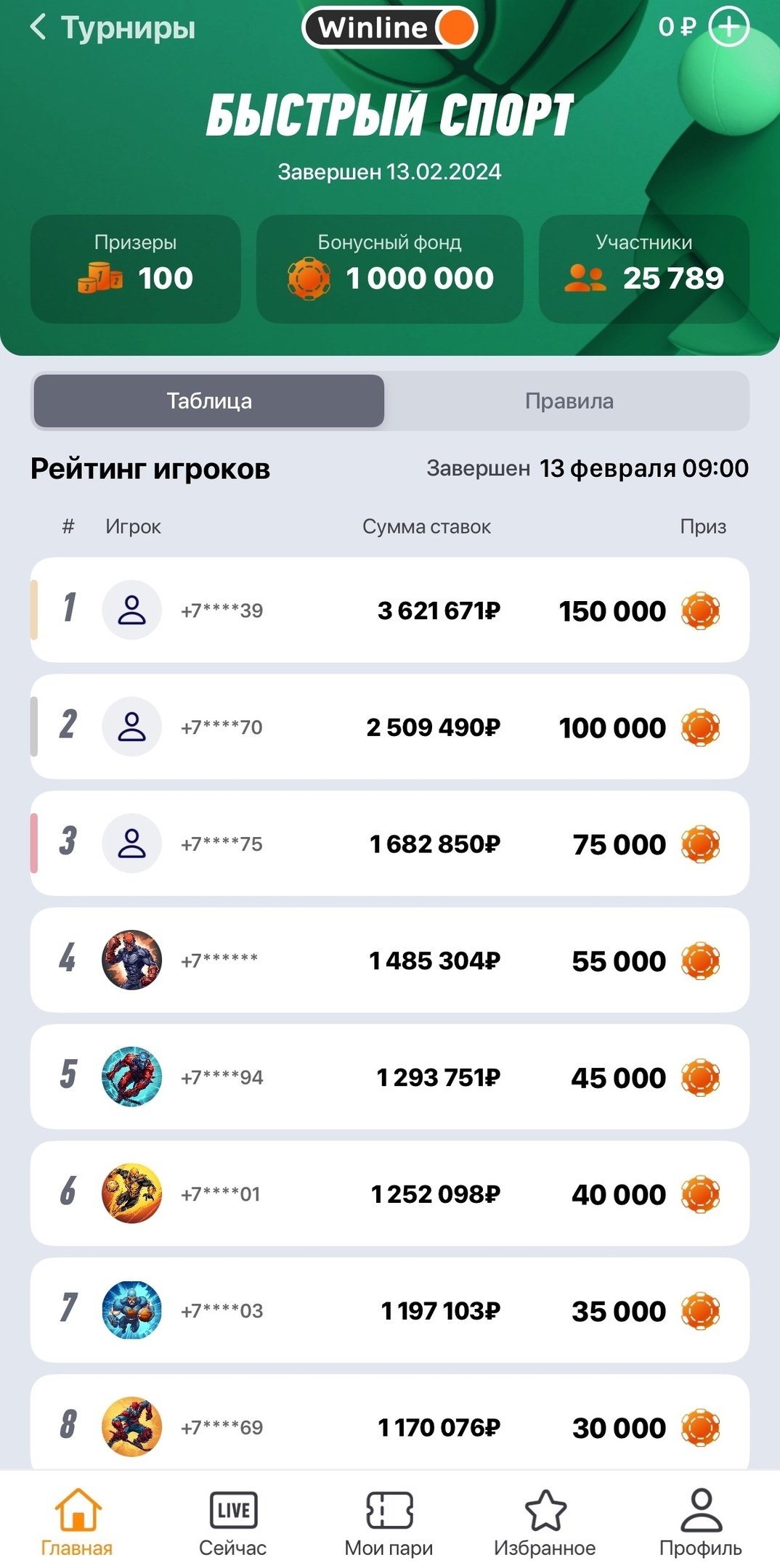Viewport: 780px width, 1568px height.
Task: Go to Избранное
Action: (545, 1521)
